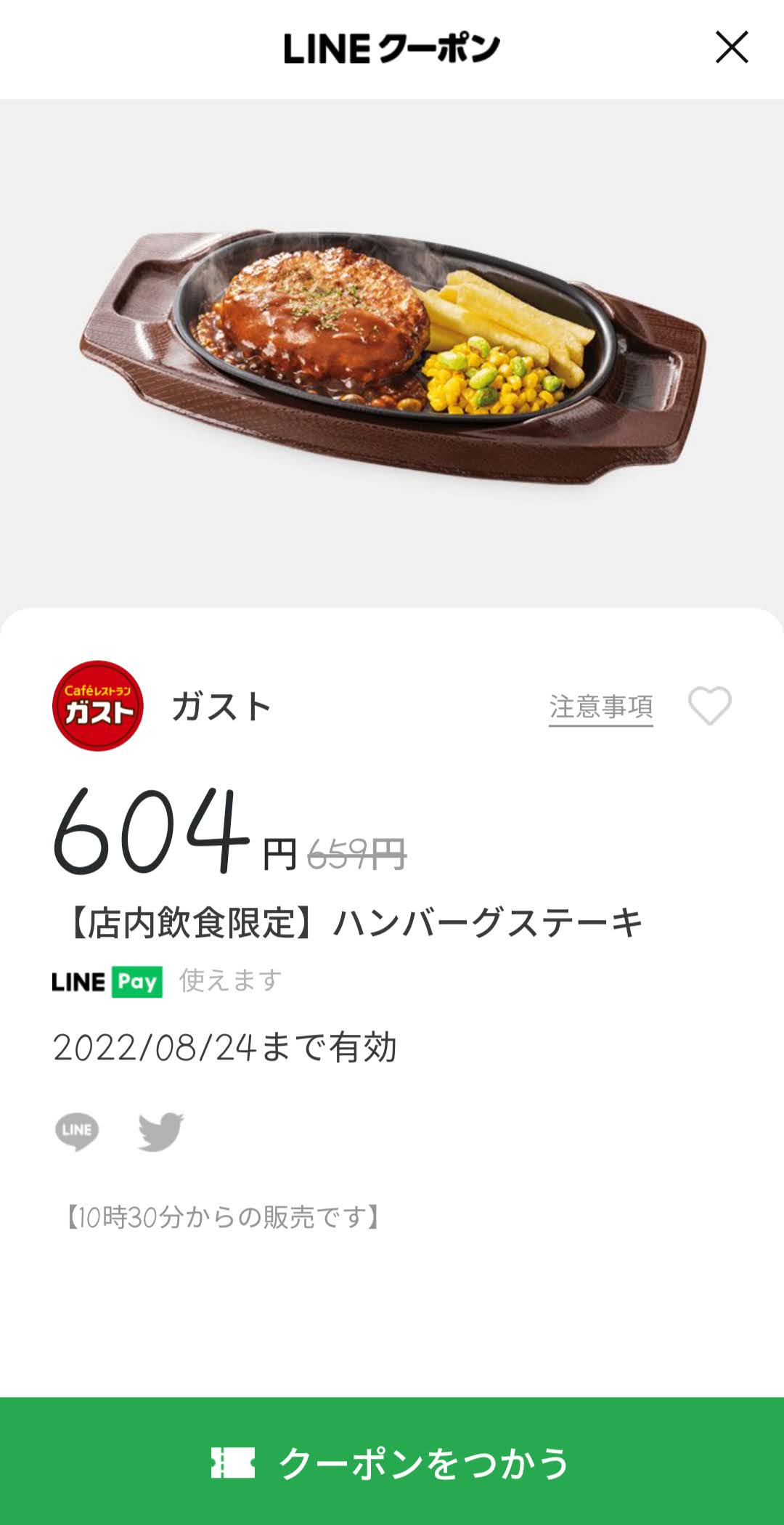Favorite this coupon with the heart icon
Image resolution: width=784 pixels, height=1525 pixels.
(710, 706)
